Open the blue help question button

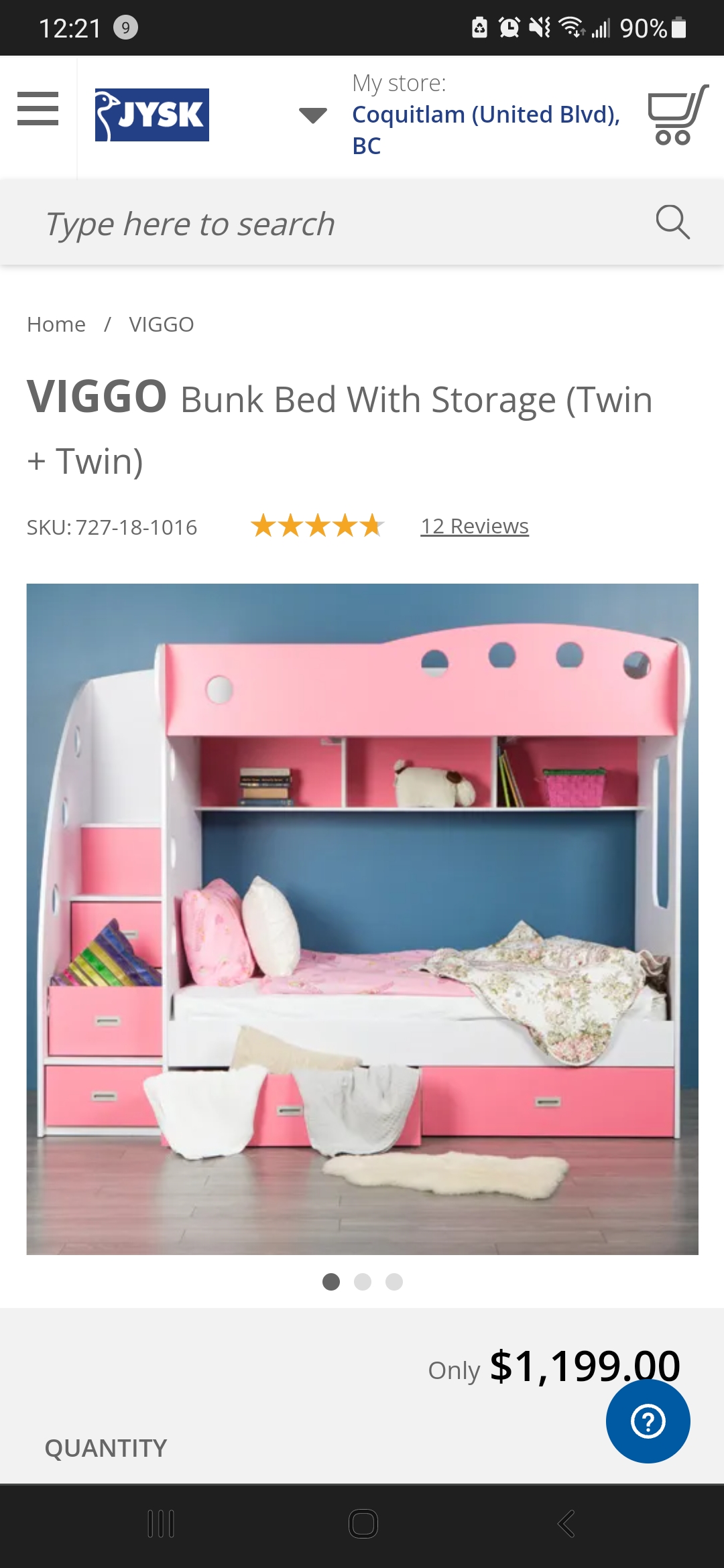648,1421
